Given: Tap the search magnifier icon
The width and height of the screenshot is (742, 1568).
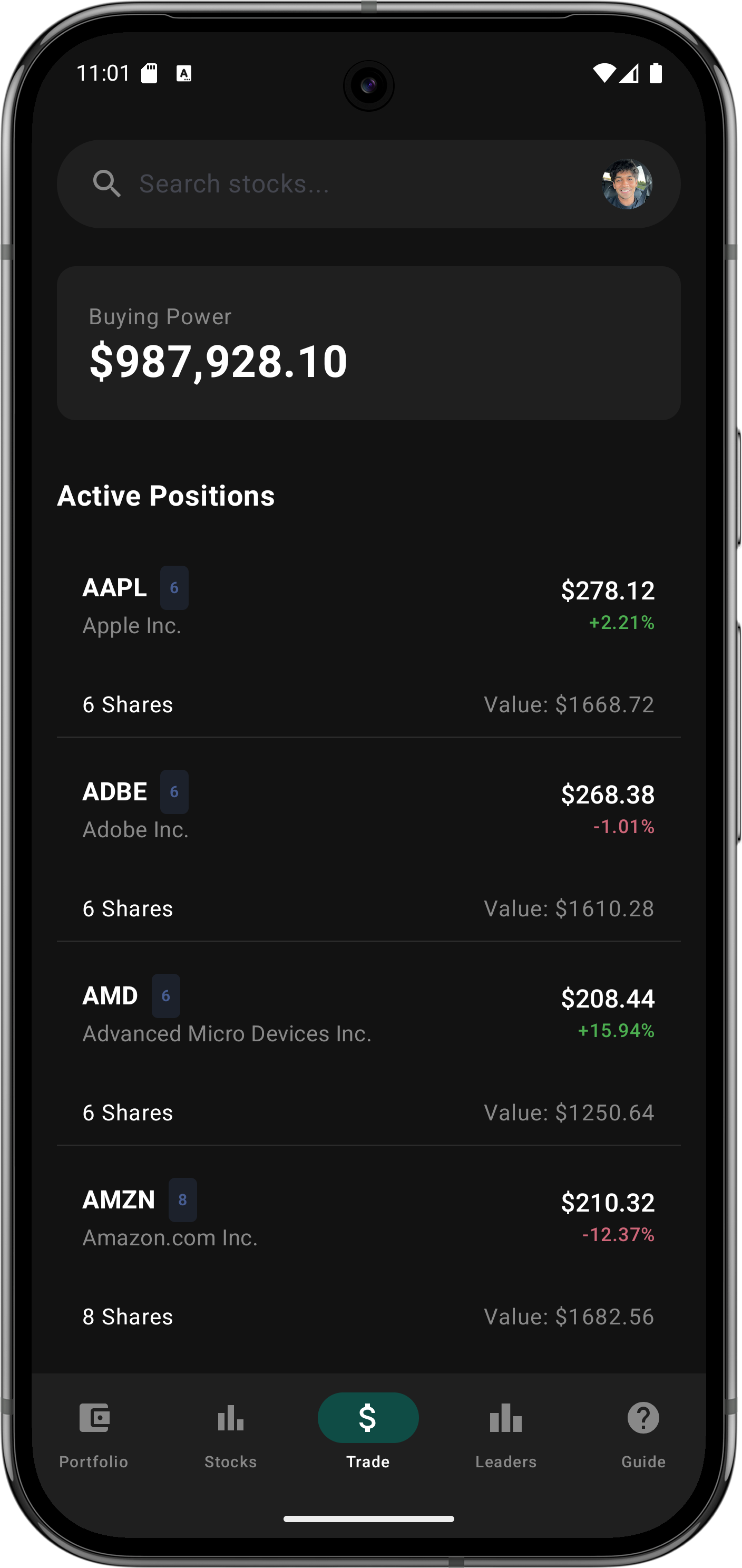Looking at the screenshot, I should (x=107, y=183).
